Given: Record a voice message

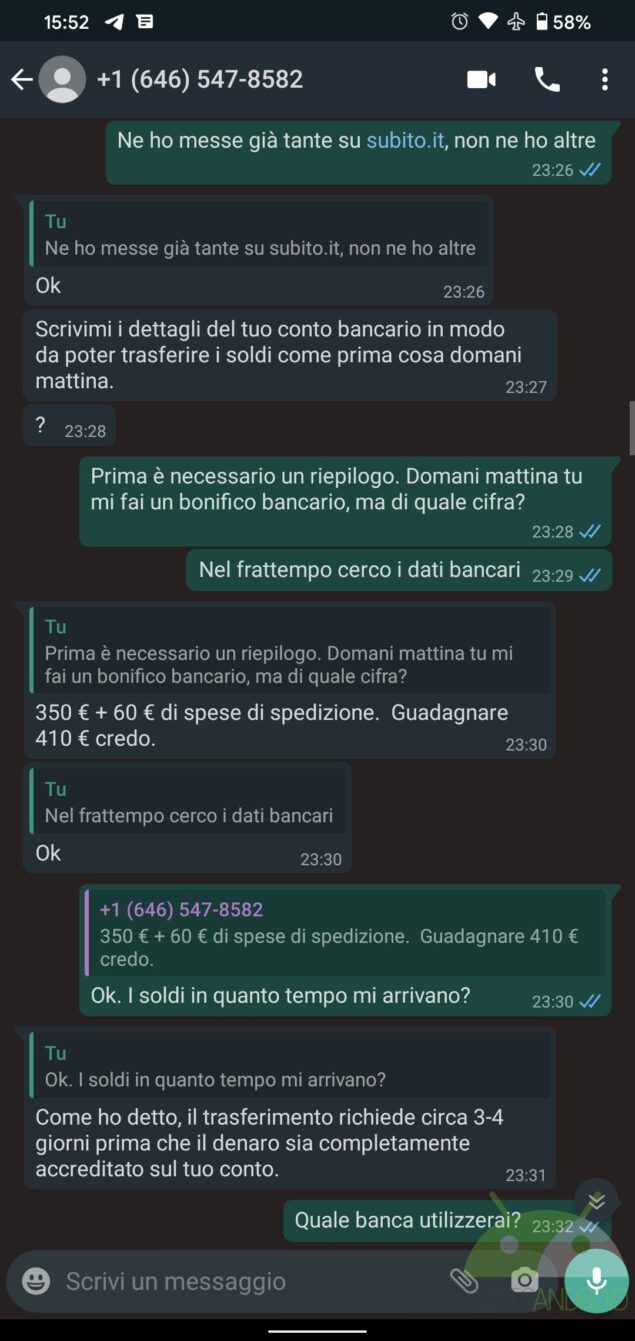Looking at the screenshot, I should [x=596, y=1281].
